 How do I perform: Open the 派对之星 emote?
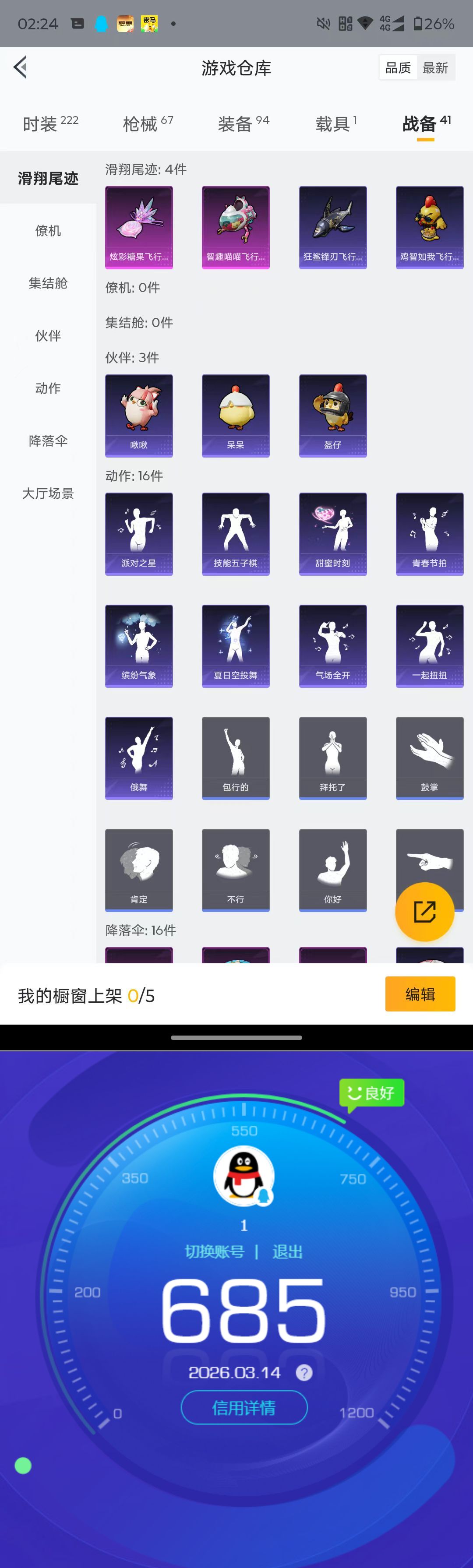click(x=139, y=534)
